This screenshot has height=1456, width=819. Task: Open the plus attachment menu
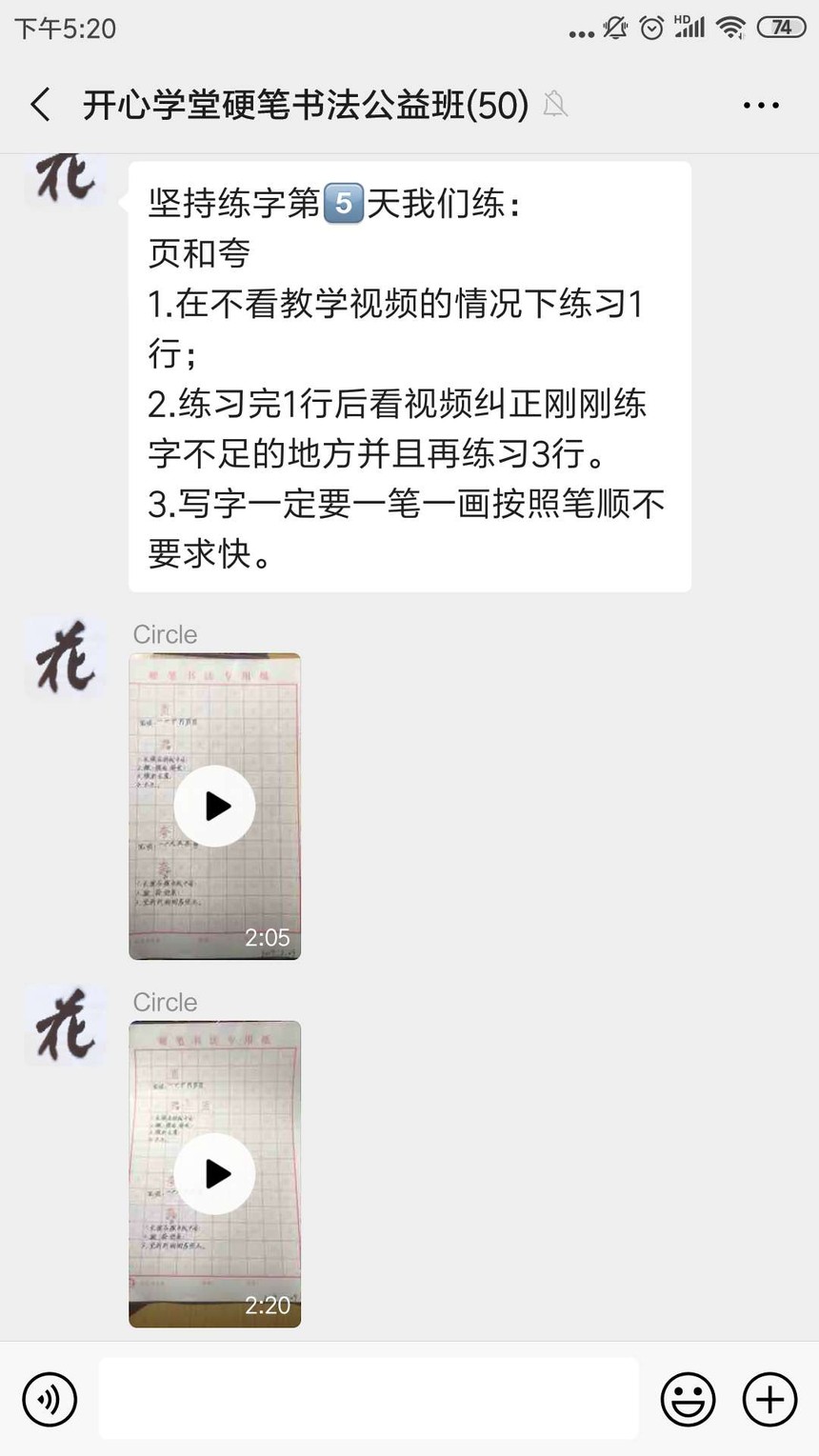(769, 1399)
